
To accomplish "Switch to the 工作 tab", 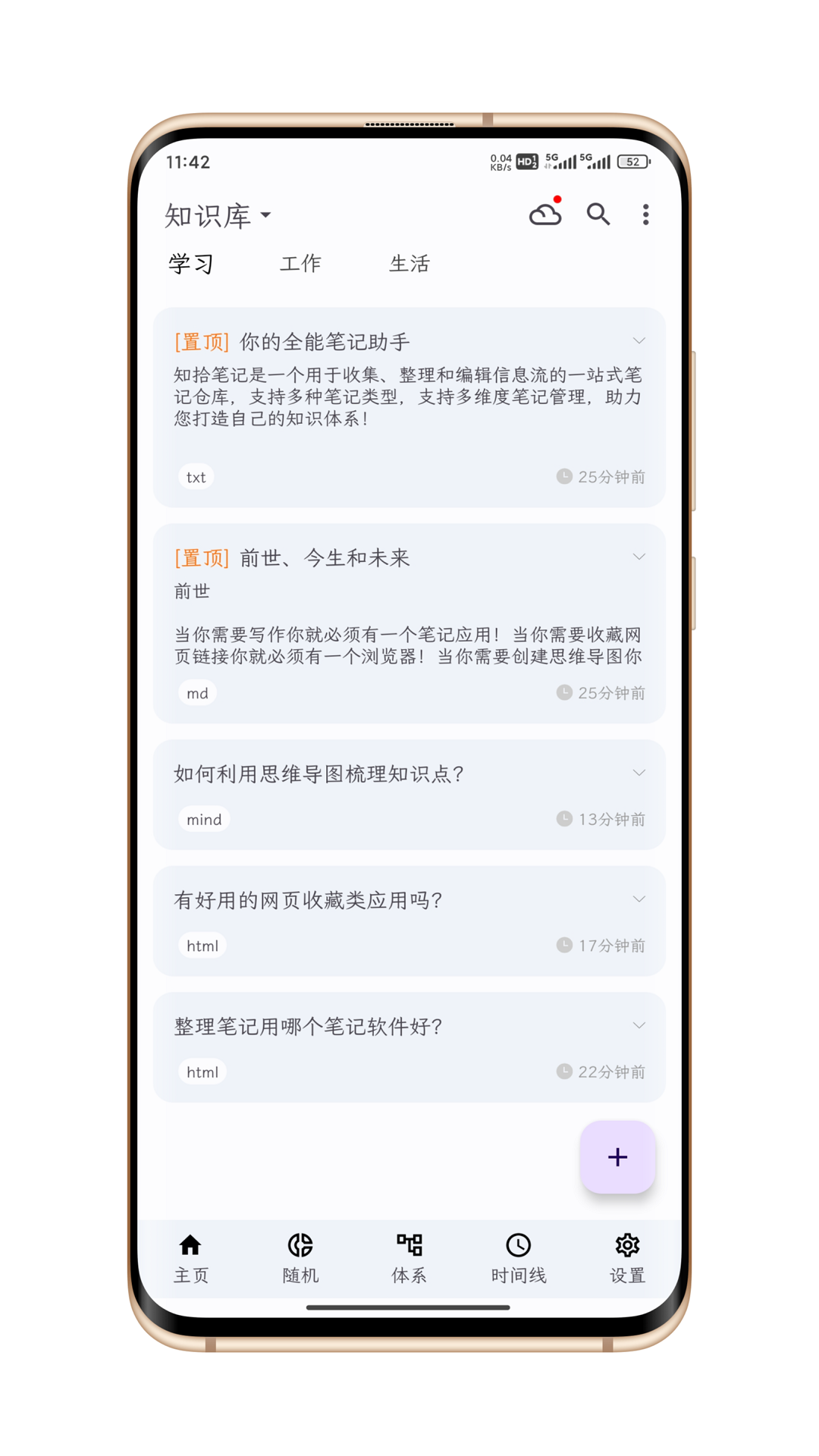I will [x=300, y=264].
